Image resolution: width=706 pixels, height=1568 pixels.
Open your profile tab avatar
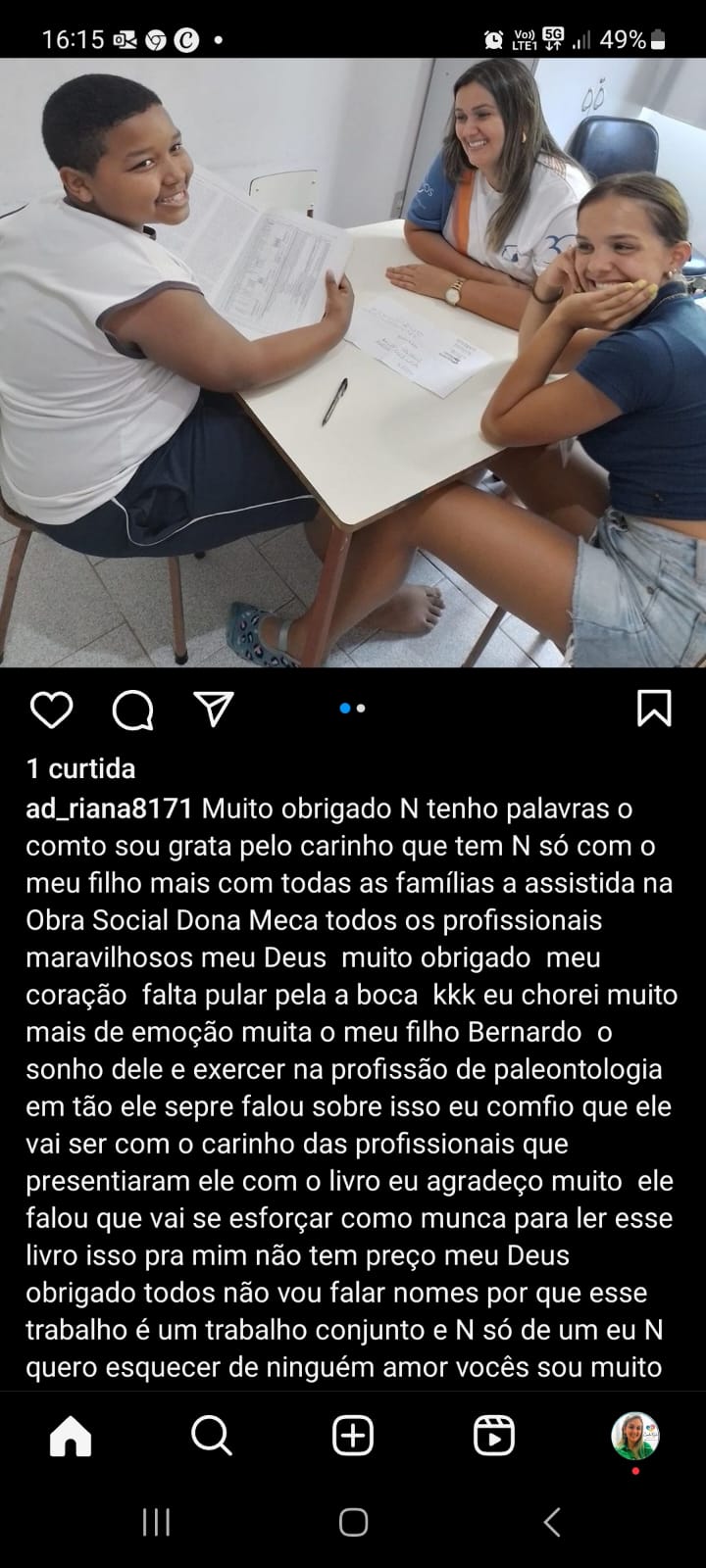coord(634,1437)
